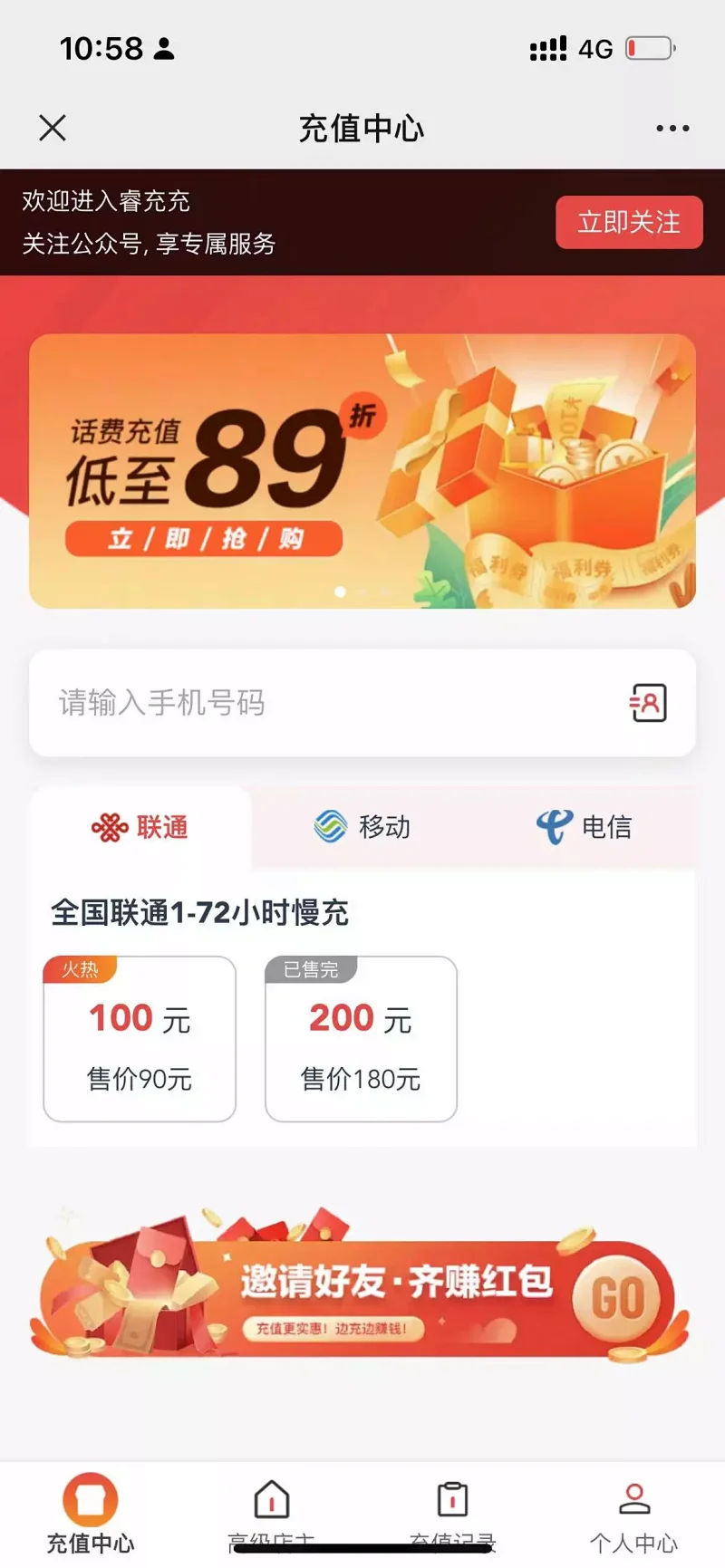
Task: Switch to the 电信 carrier tab
Action: (x=585, y=827)
